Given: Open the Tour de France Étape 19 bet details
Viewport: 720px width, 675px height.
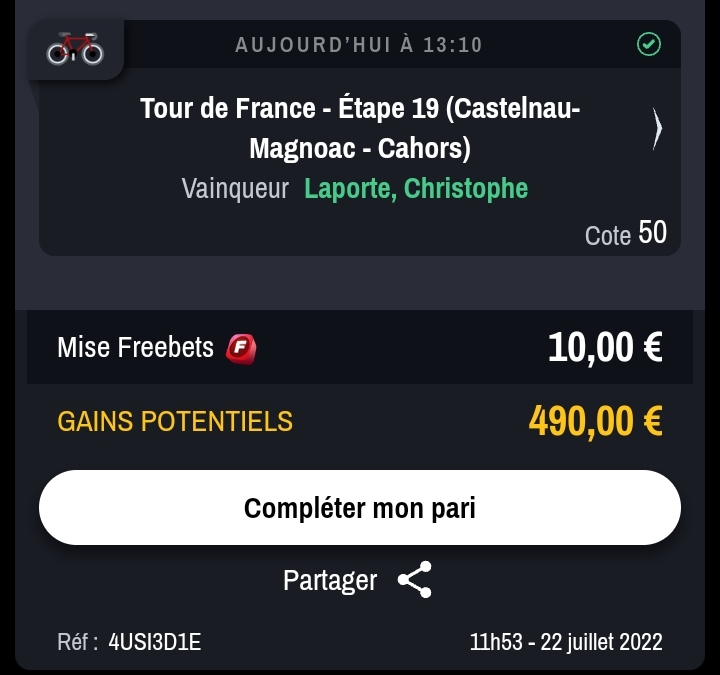Looking at the screenshot, I should click(x=657, y=128).
